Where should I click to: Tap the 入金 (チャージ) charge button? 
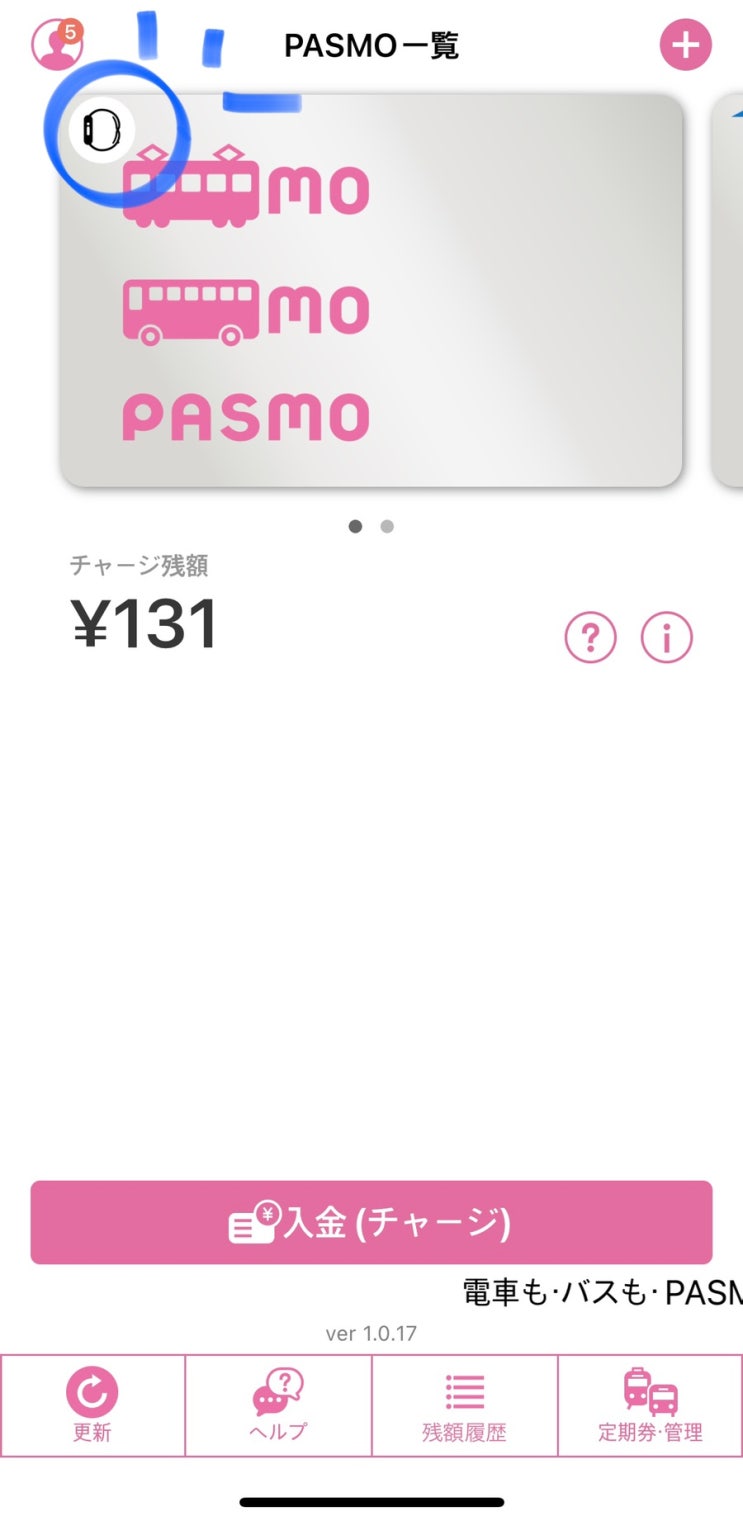click(371, 1222)
